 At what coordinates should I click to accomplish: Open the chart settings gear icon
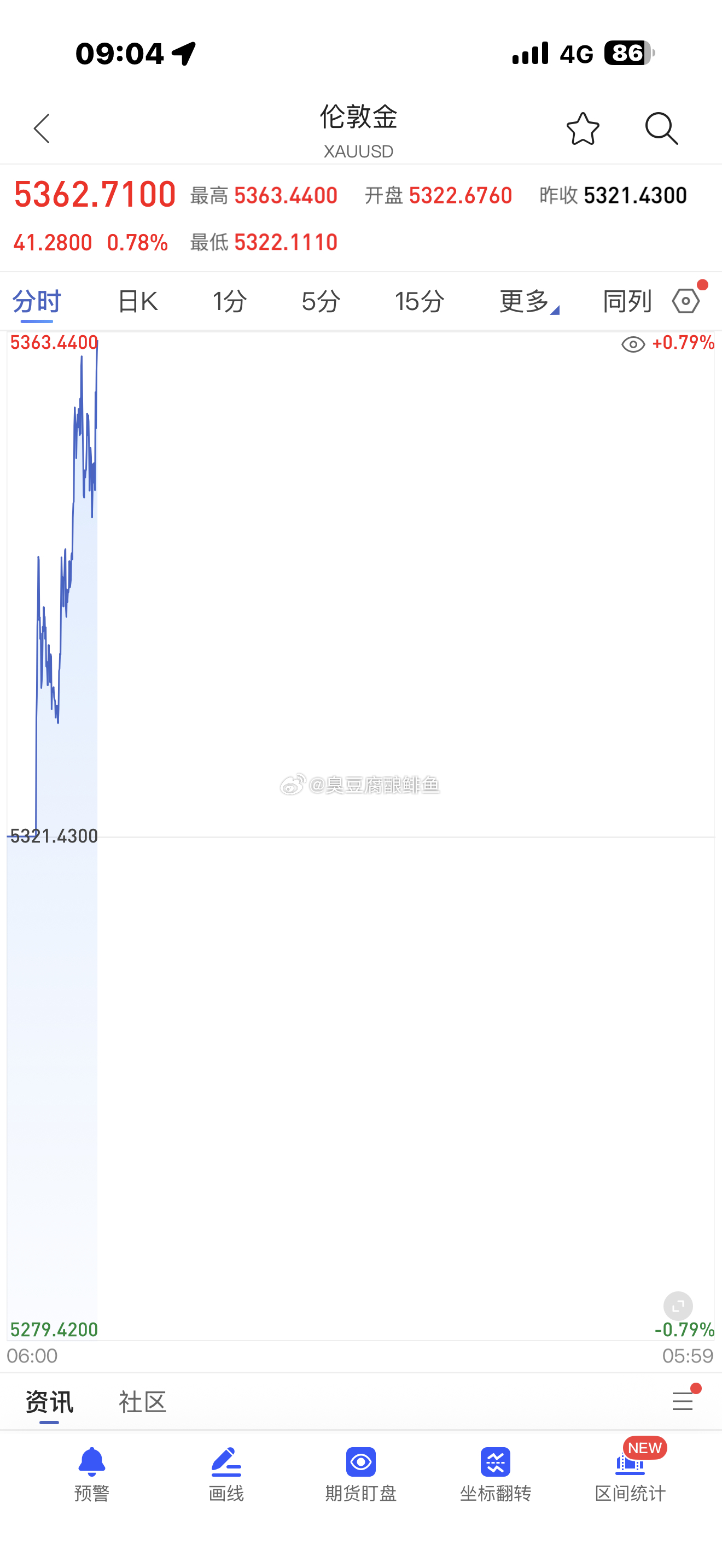pos(685,300)
